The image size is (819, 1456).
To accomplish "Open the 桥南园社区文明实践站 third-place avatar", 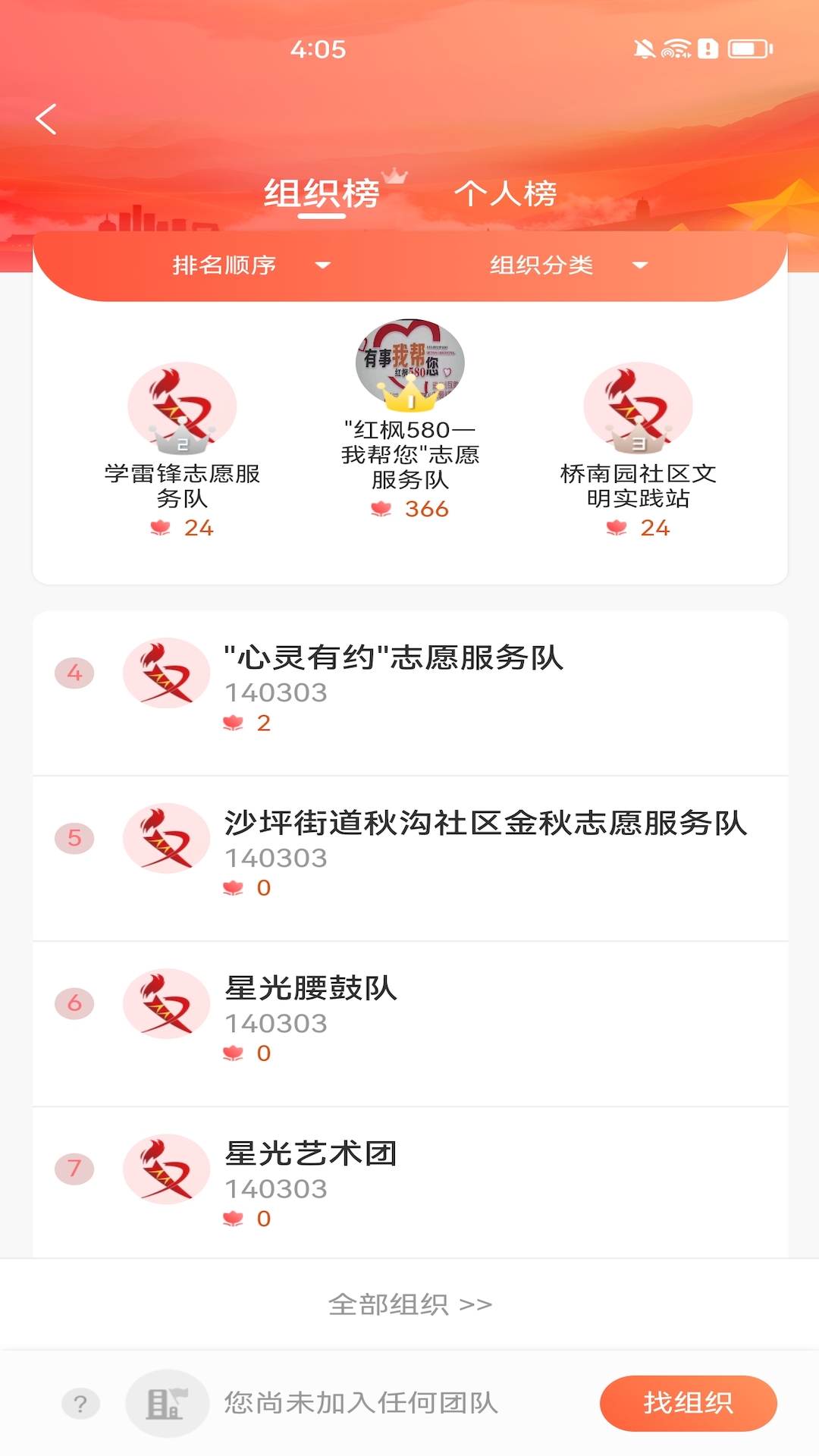I will tap(637, 406).
